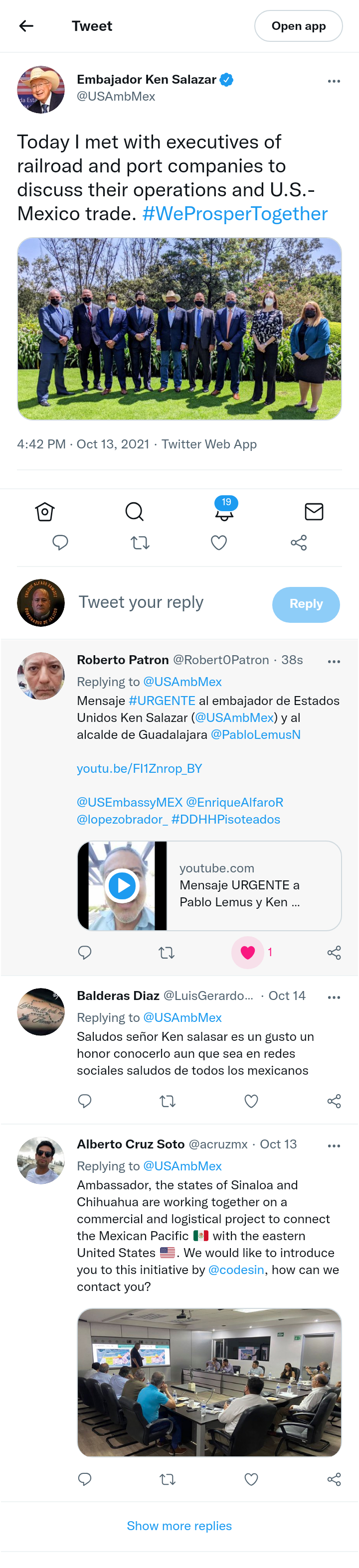Screen dimensions: 359x1568
Task: Like Balderas Diaz's reply
Action: [x=251, y=1101]
